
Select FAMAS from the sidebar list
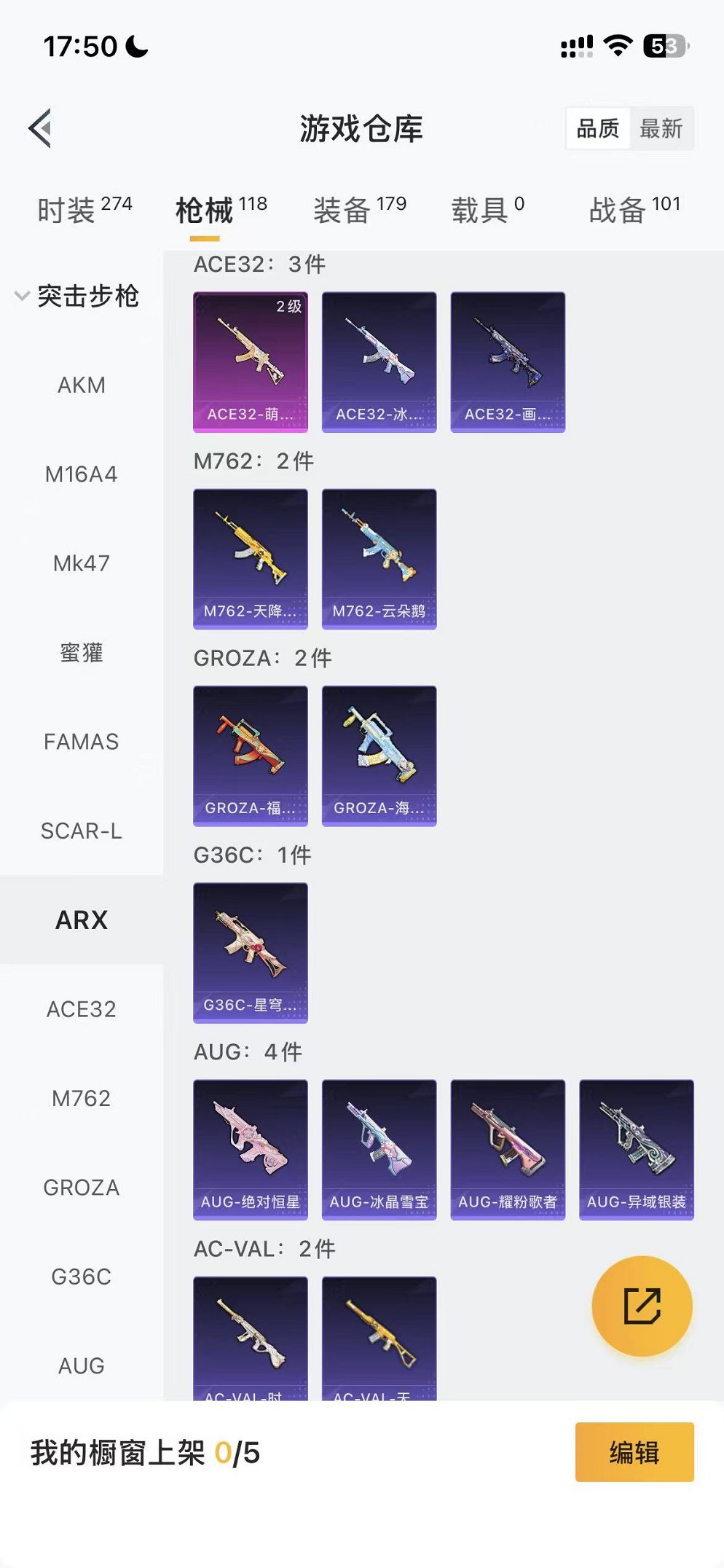tap(82, 742)
